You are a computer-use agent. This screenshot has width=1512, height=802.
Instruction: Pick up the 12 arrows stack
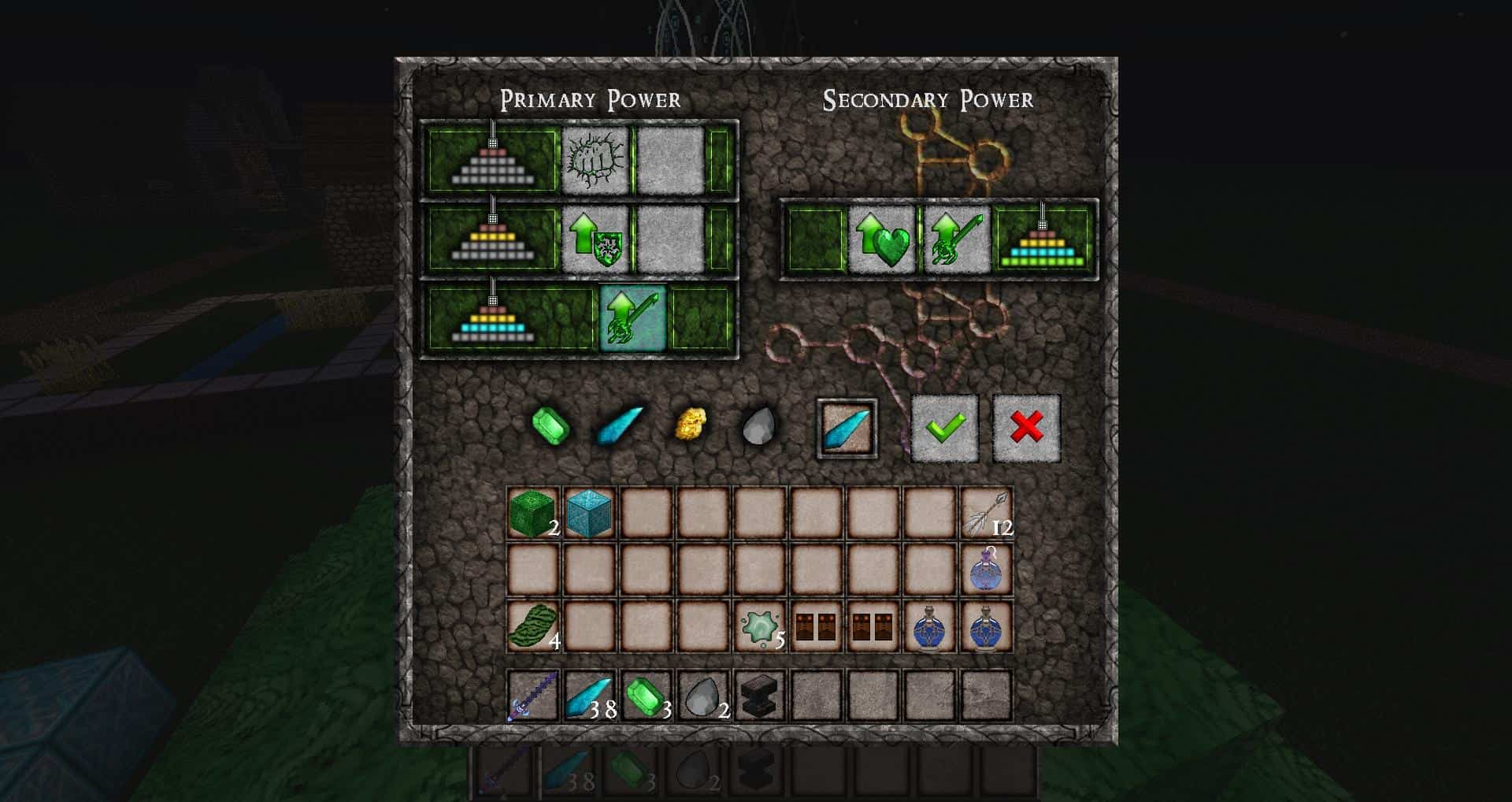pos(986,514)
